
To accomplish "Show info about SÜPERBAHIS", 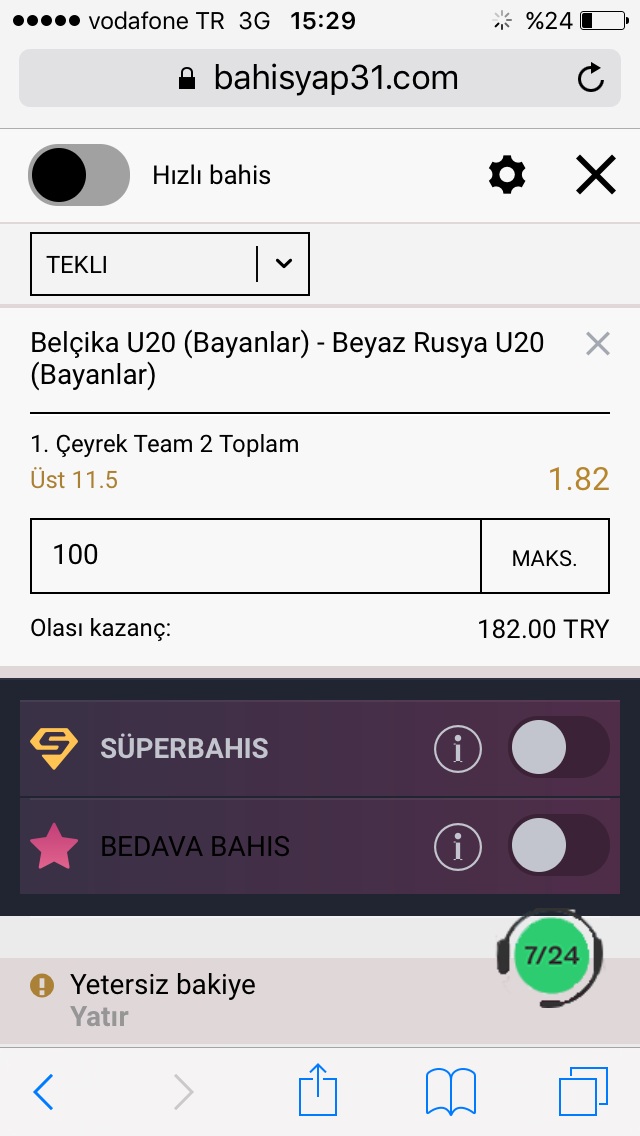I will (x=457, y=748).
